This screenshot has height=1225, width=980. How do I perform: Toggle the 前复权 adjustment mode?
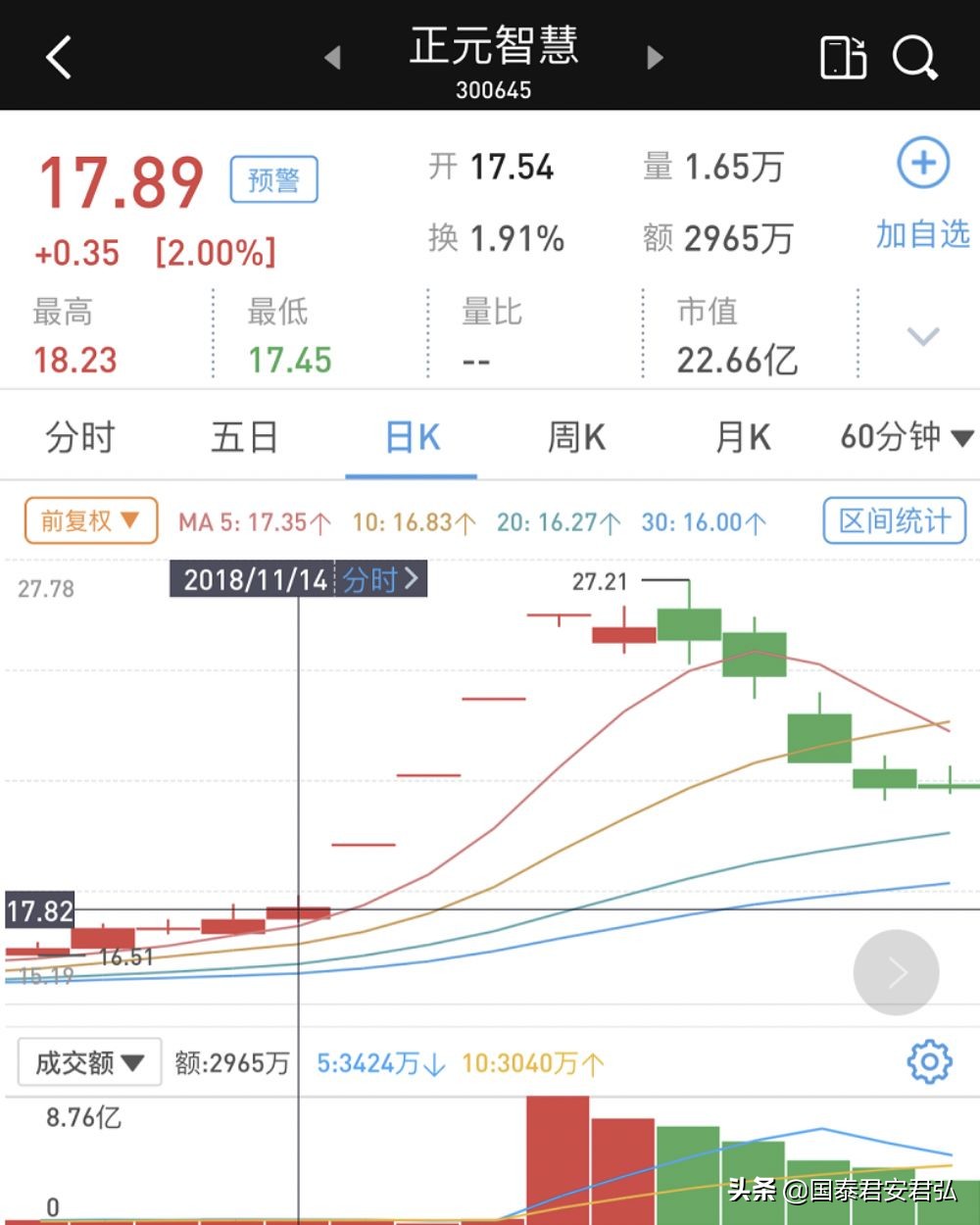tap(89, 520)
